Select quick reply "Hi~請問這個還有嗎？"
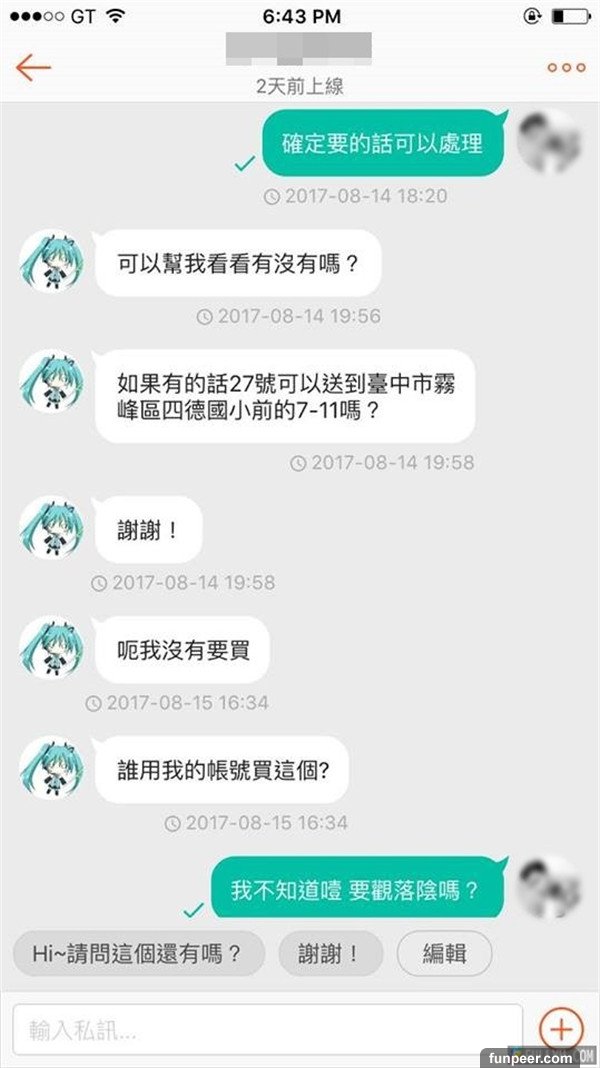The width and height of the screenshot is (600, 1068). point(139,953)
